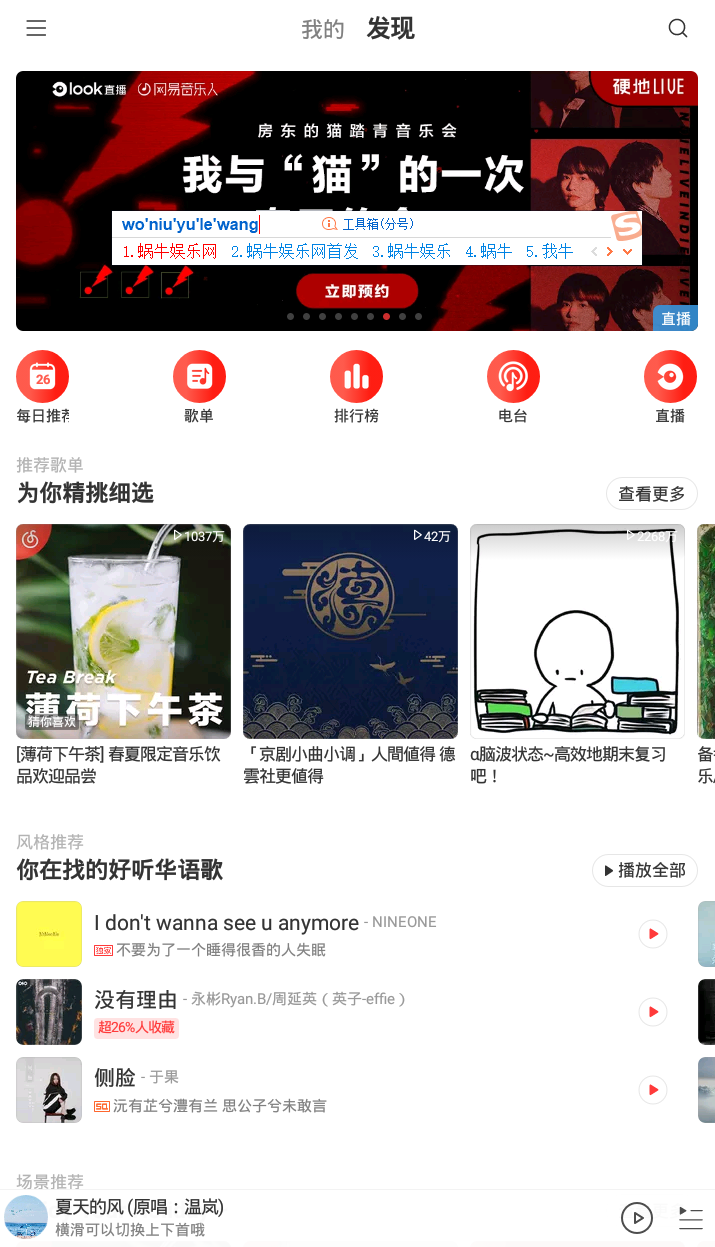The height and width of the screenshot is (1247, 715).
Task: Open the 直播 live shortcut
Action: [x=670, y=377]
